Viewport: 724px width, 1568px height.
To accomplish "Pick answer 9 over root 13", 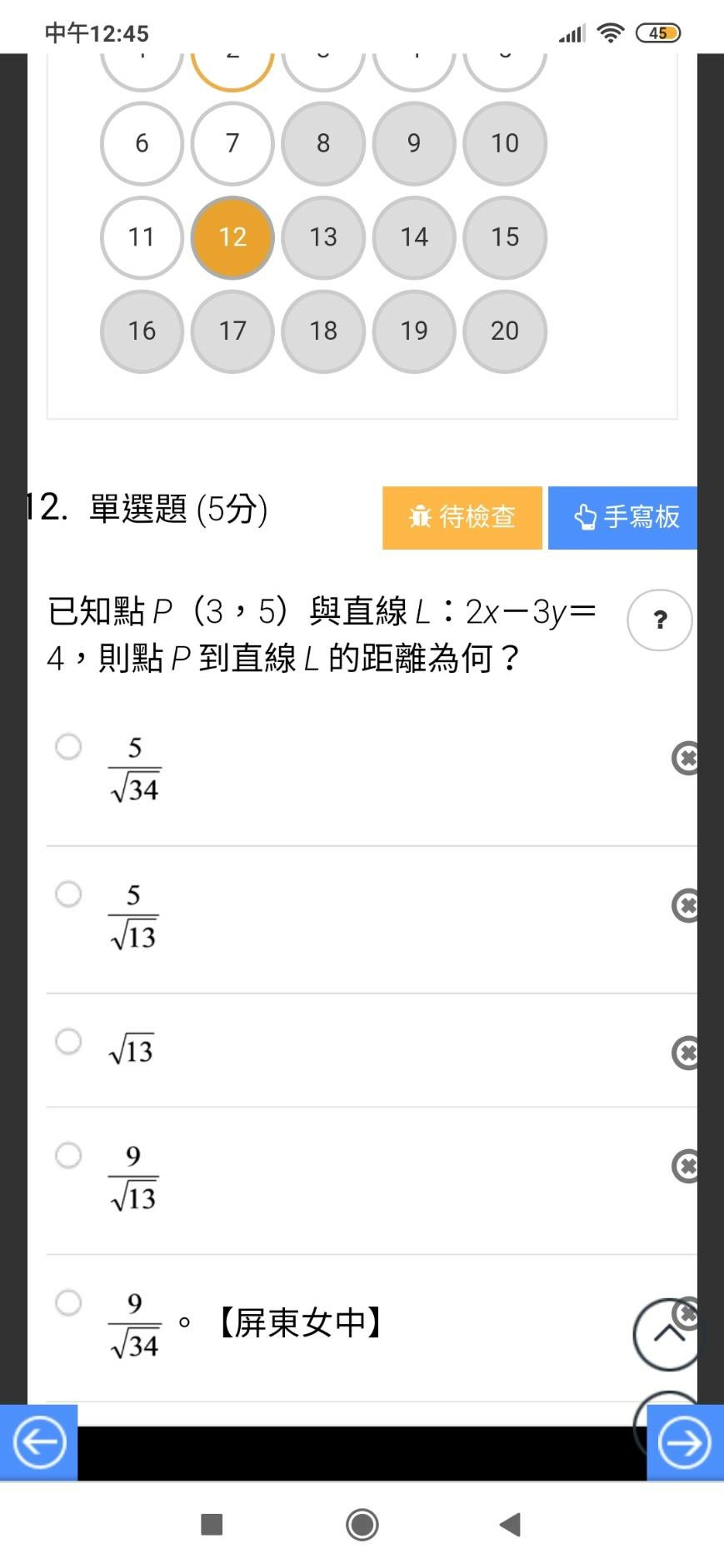I will pyautogui.click(x=68, y=1155).
